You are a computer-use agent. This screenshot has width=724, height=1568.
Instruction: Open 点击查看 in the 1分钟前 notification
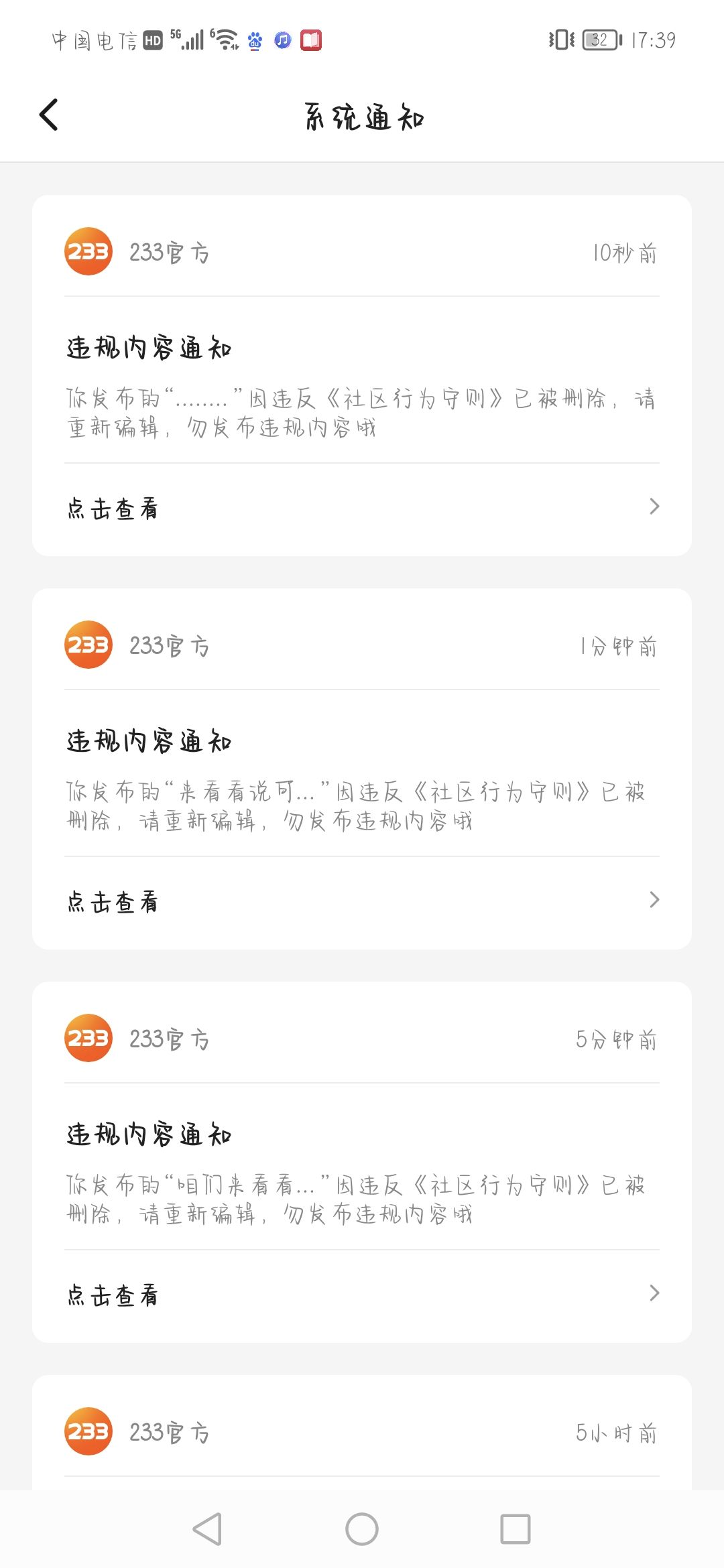362,901
